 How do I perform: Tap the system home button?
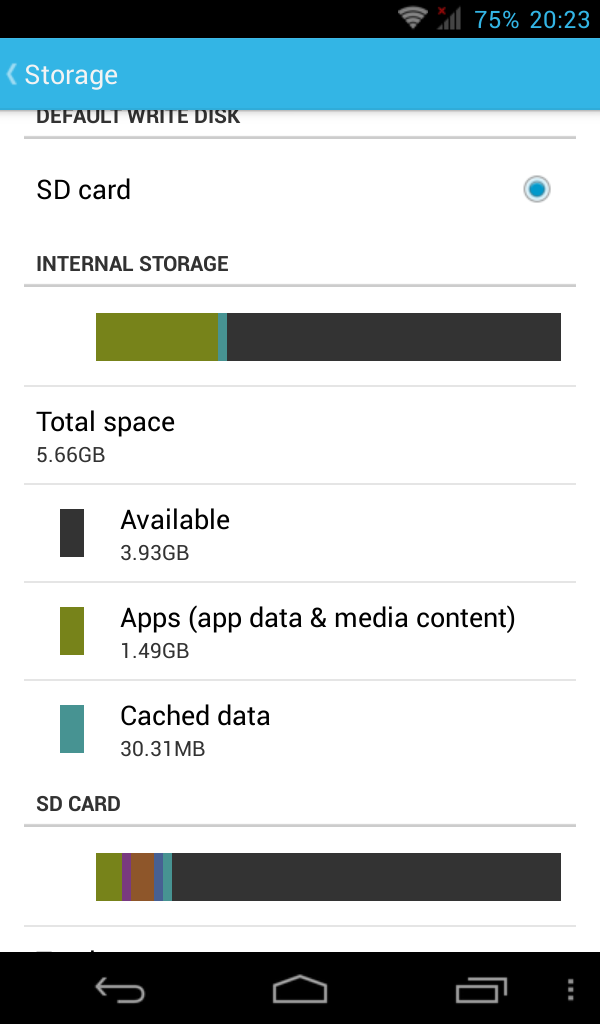300,989
